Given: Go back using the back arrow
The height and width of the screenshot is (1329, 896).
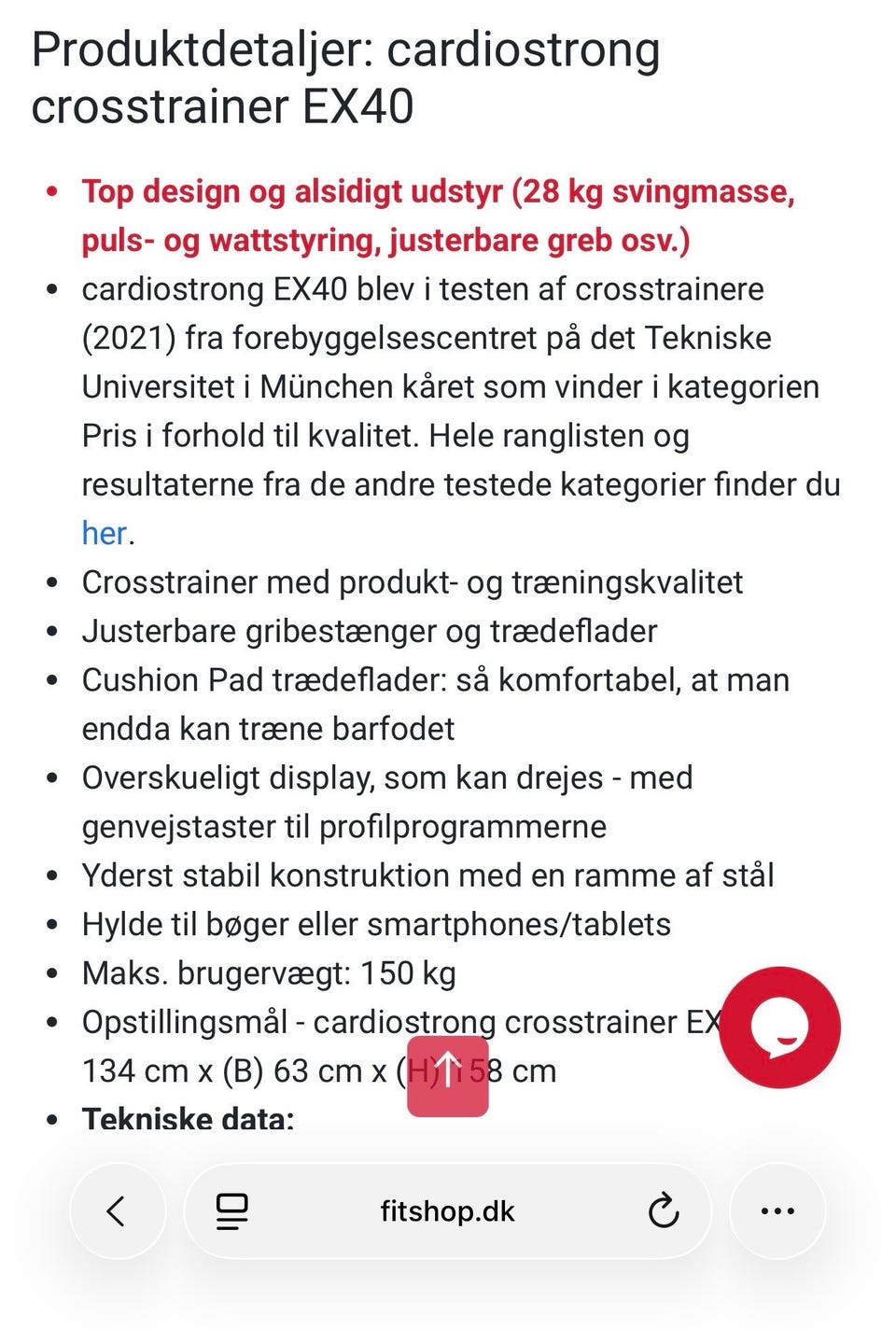Looking at the screenshot, I should click(116, 1210).
